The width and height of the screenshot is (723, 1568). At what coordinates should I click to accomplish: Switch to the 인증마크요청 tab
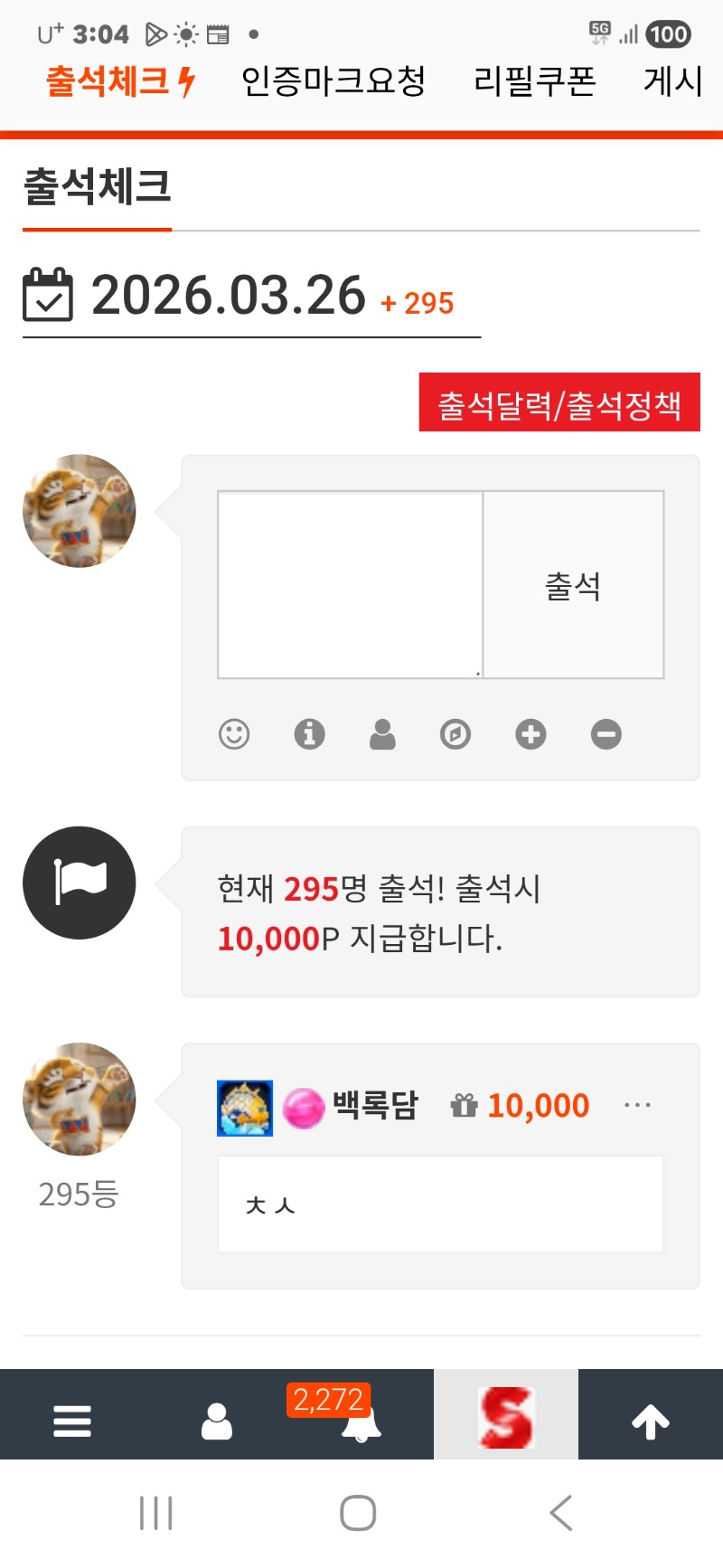[333, 81]
